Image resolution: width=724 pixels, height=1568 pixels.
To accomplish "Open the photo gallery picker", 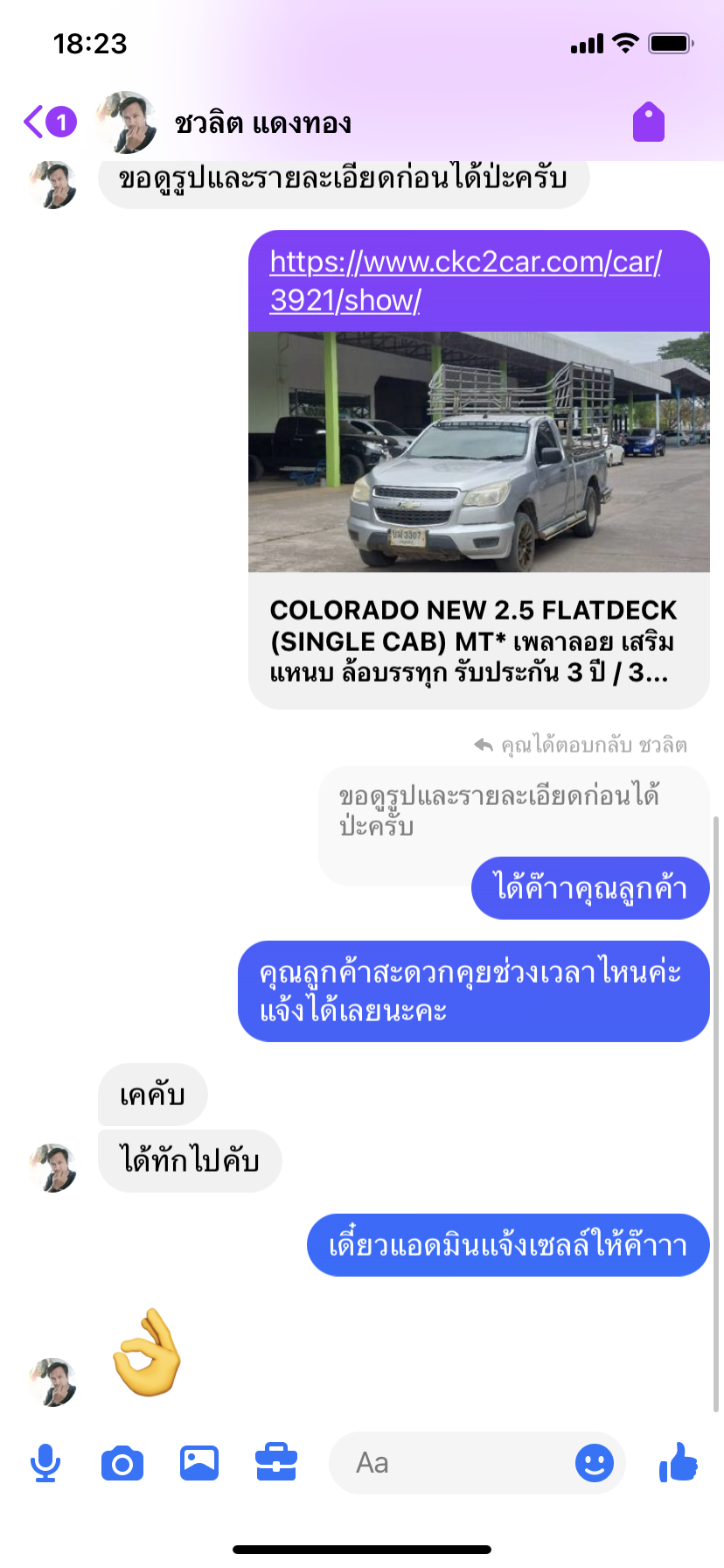I will pos(199,1463).
